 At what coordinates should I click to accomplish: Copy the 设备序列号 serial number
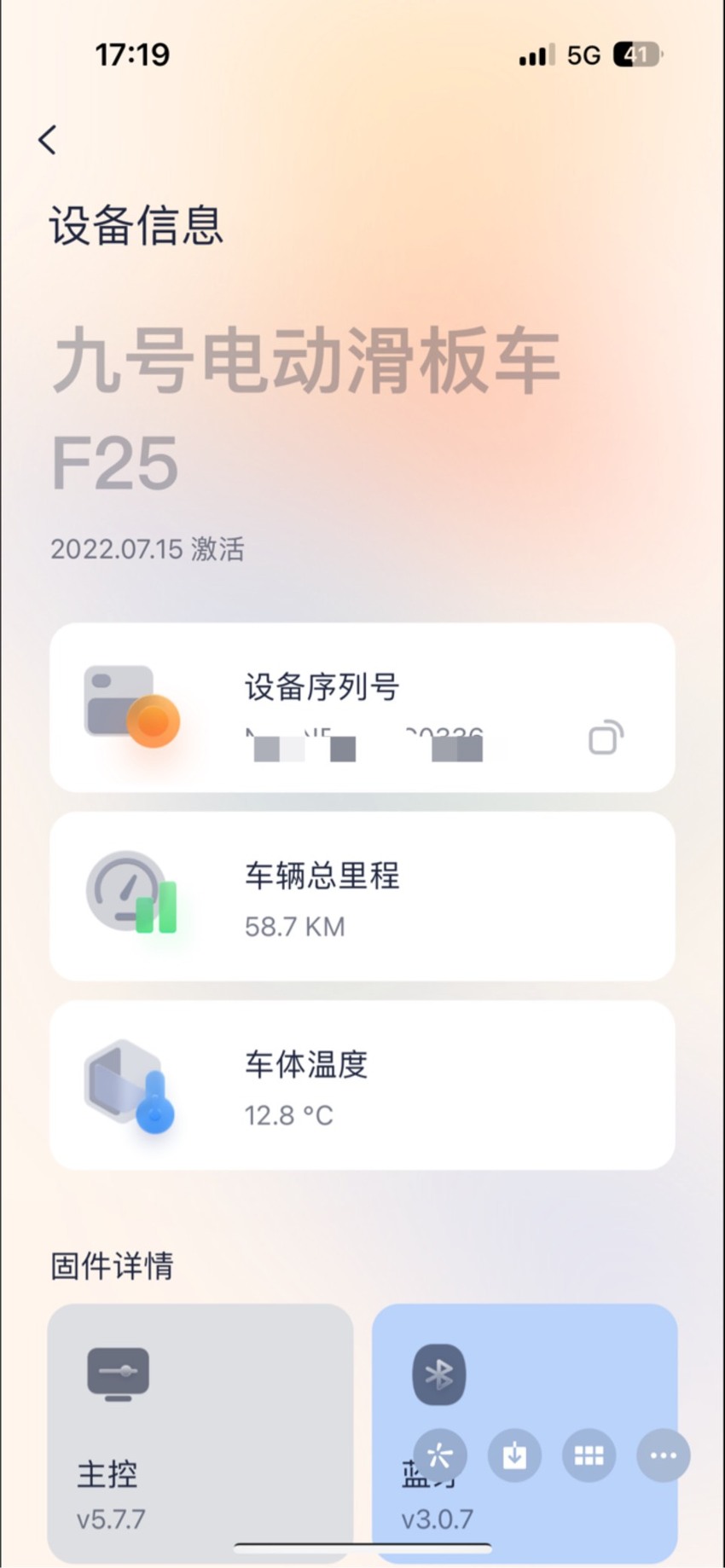(606, 738)
